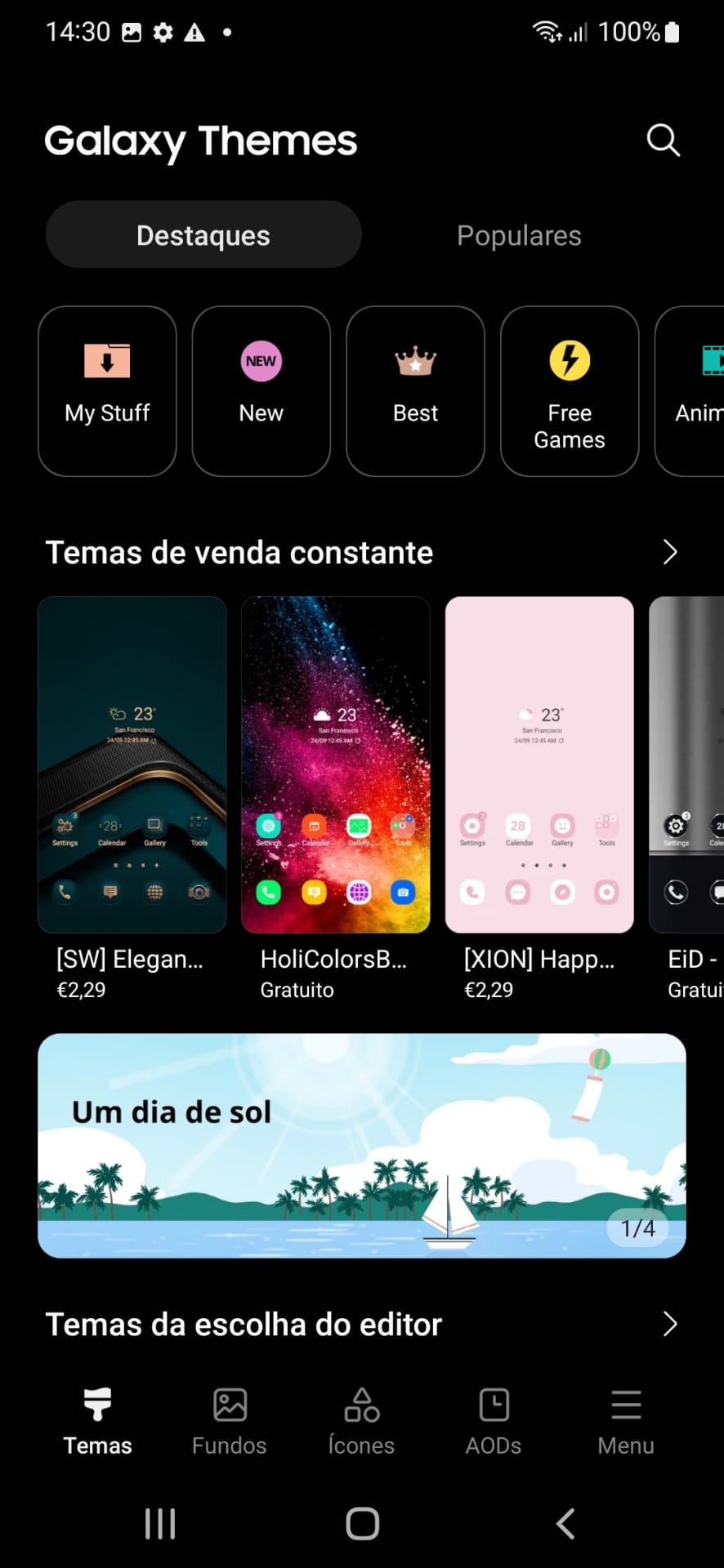Screen dimensions: 724x1568
Task: Tap the system back button
Action: click(x=565, y=1523)
